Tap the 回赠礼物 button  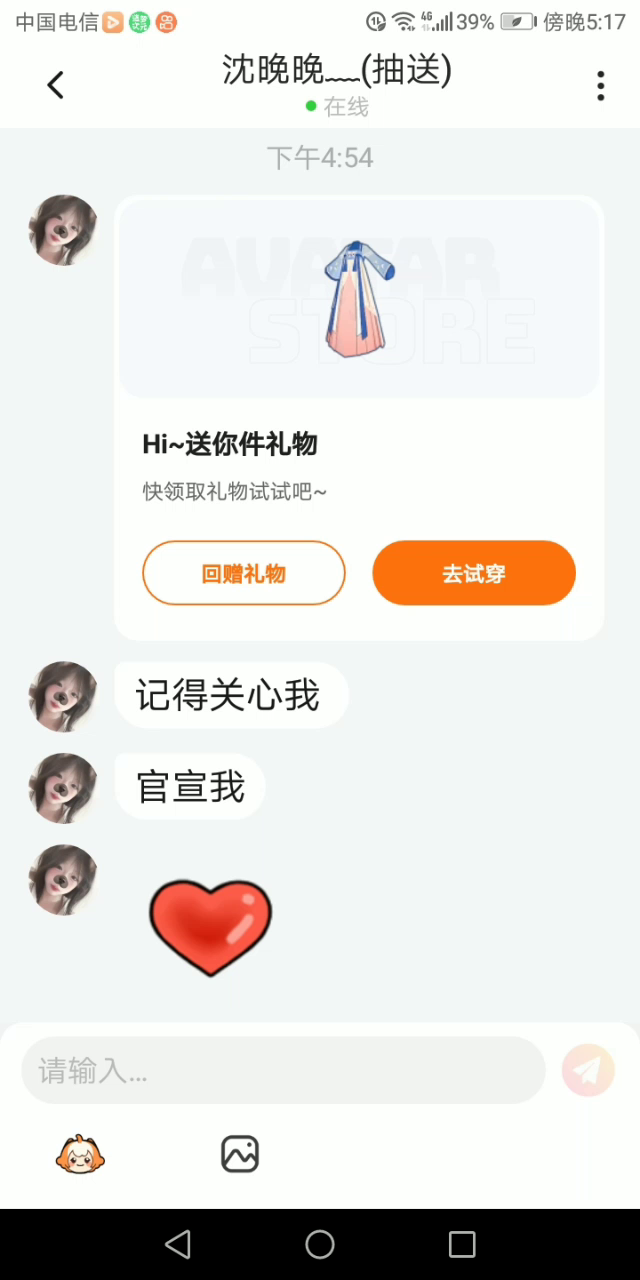click(x=244, y=573)
